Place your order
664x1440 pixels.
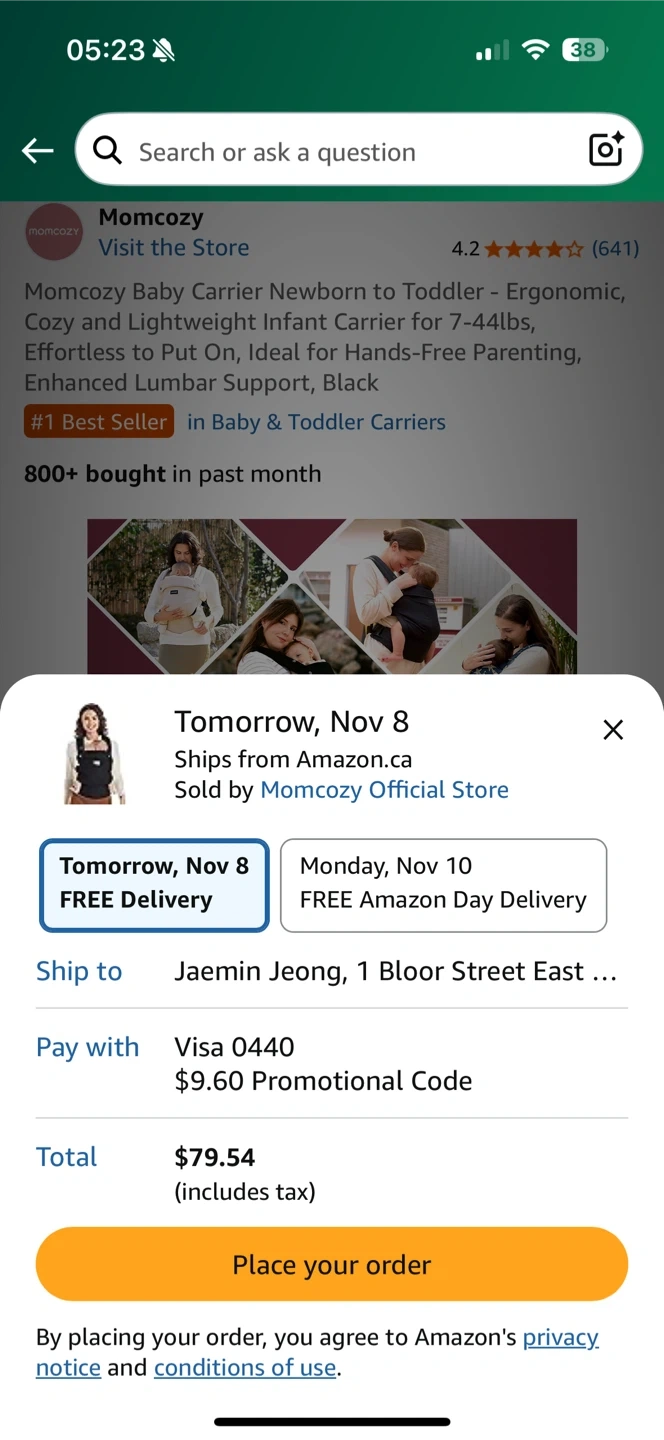[332, 1264]
